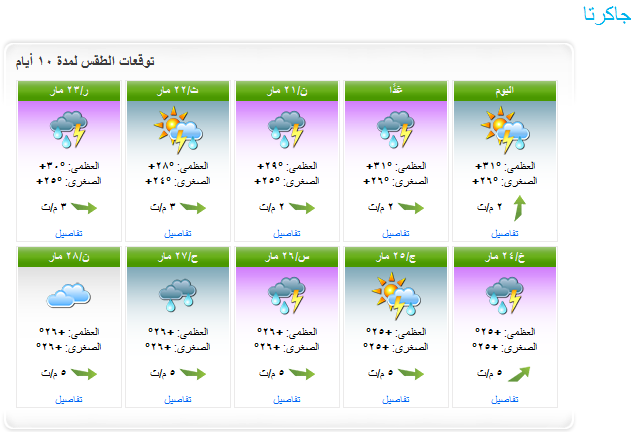Image resolution: width=643 pixels, height=432 pixels.
Task: View تفاصيل for غدًا forecast card
Action: click(x=395, y=233)
